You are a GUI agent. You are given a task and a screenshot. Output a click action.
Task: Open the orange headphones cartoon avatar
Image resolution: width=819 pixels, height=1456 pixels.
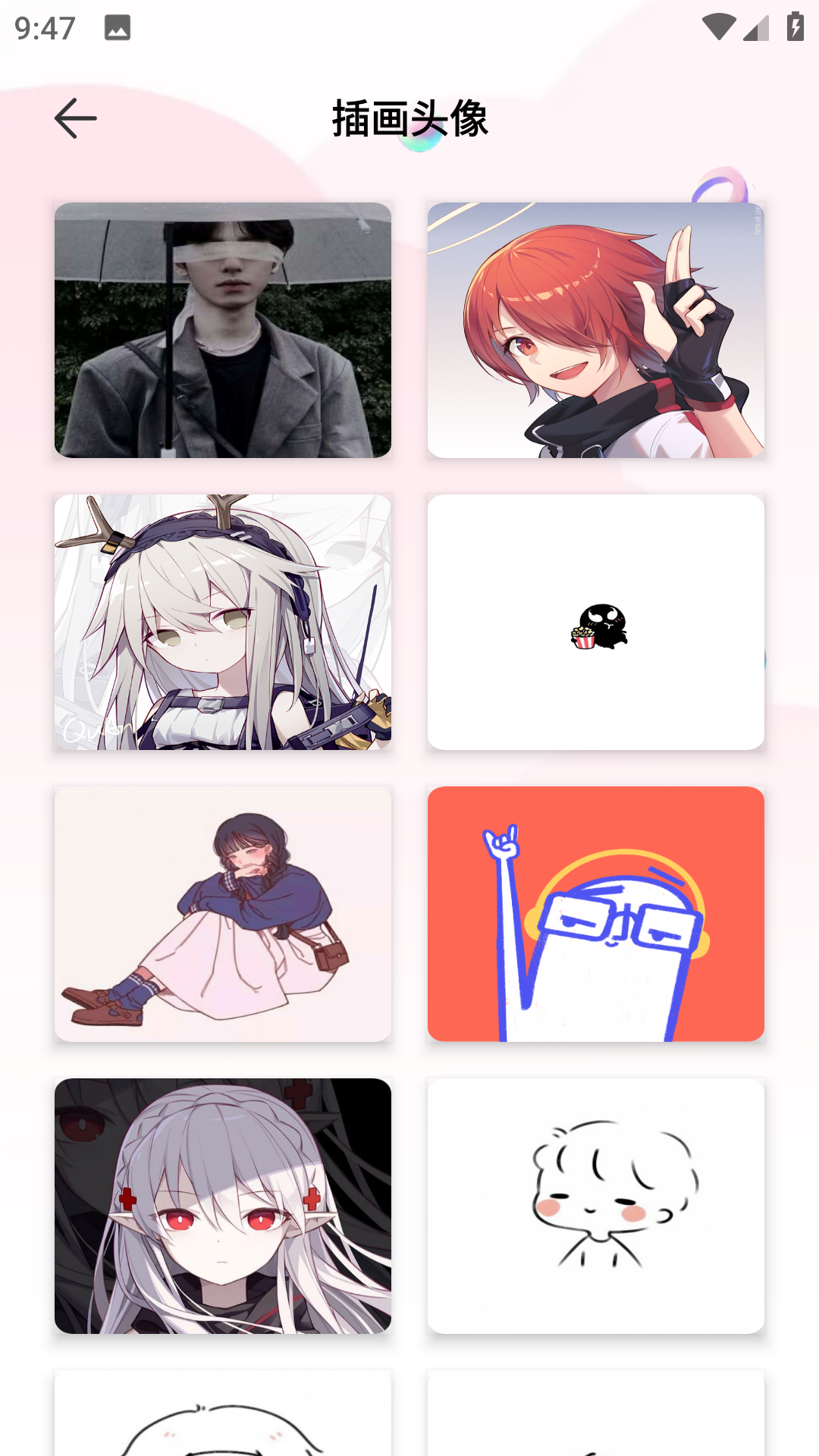pyautogui.click(x=595, y=914)
